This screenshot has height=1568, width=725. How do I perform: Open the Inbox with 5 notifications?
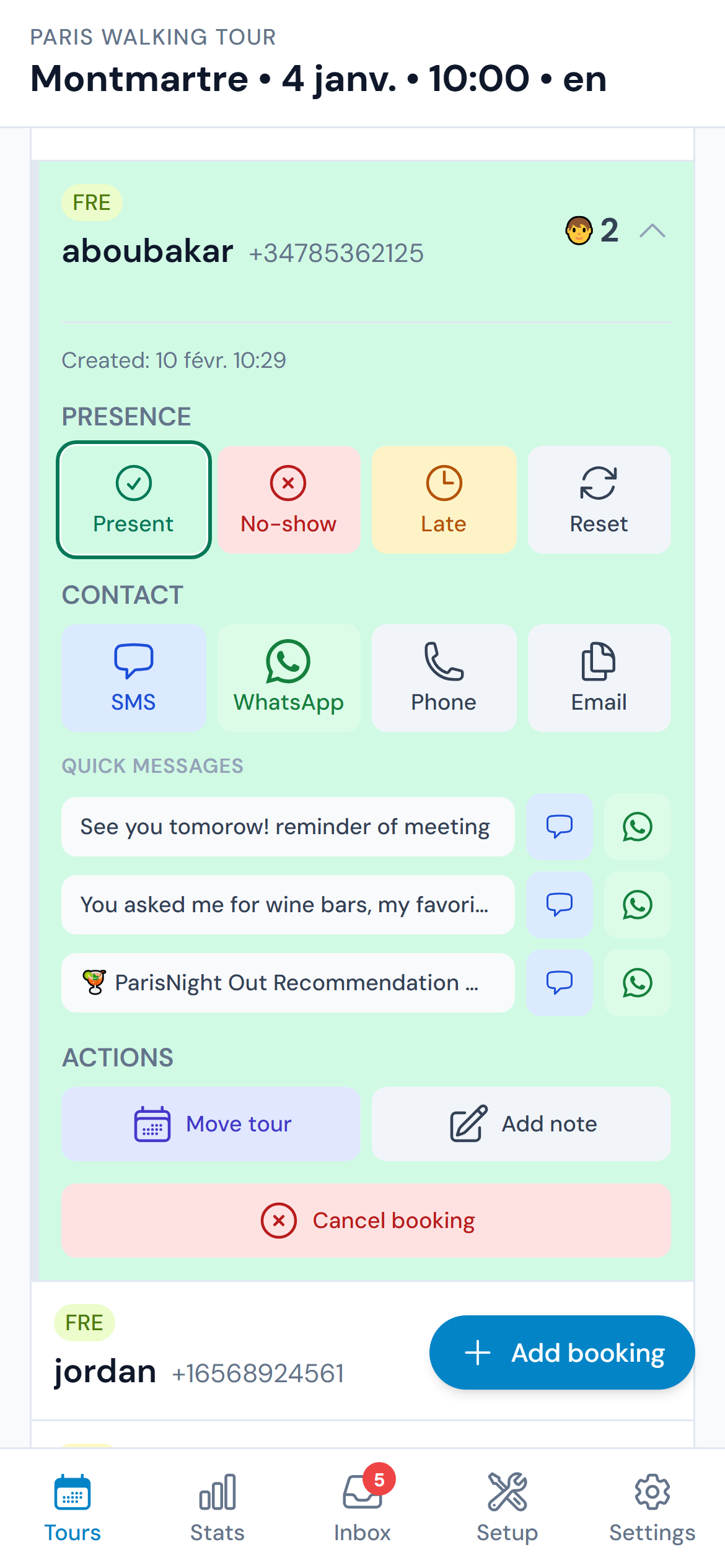tap(362, 1511)
